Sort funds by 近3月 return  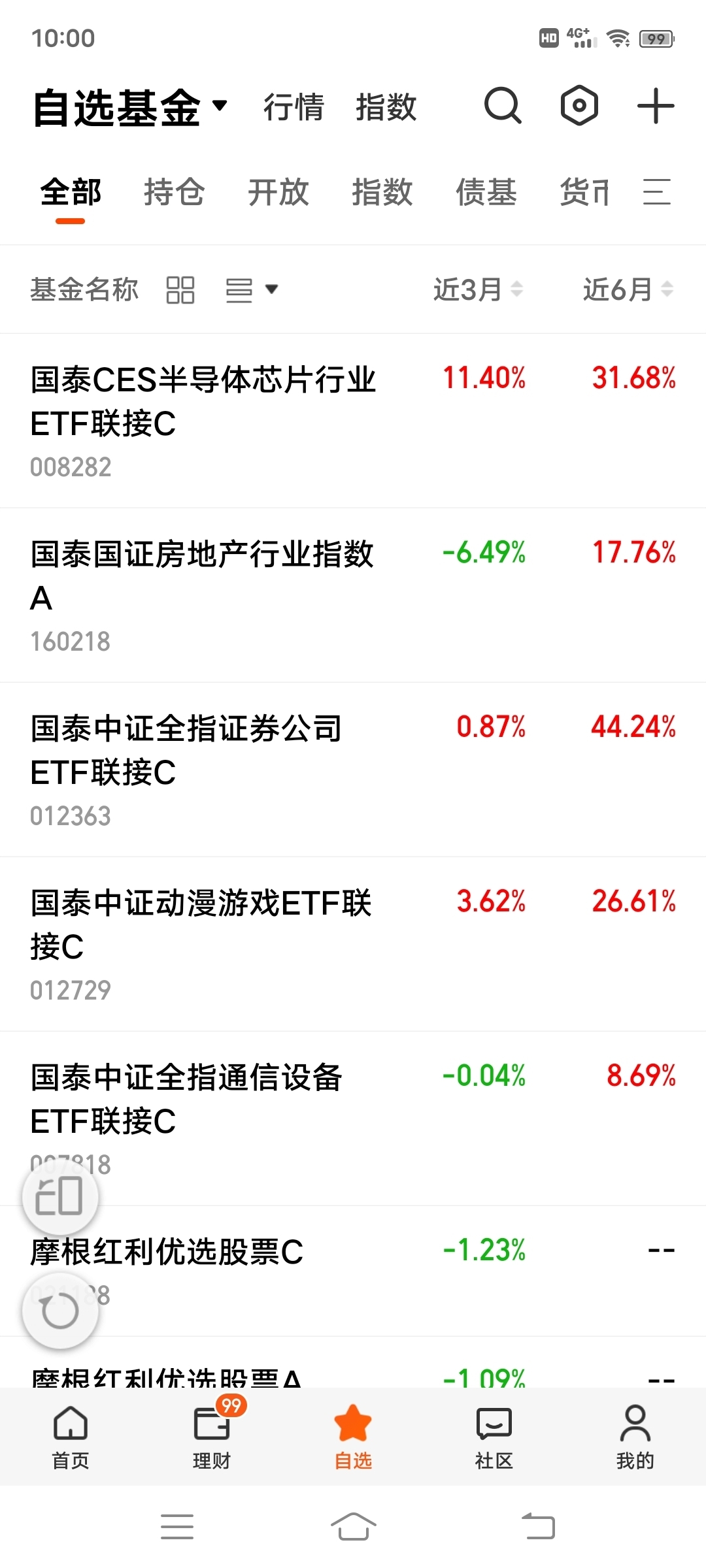pos(478,289)
